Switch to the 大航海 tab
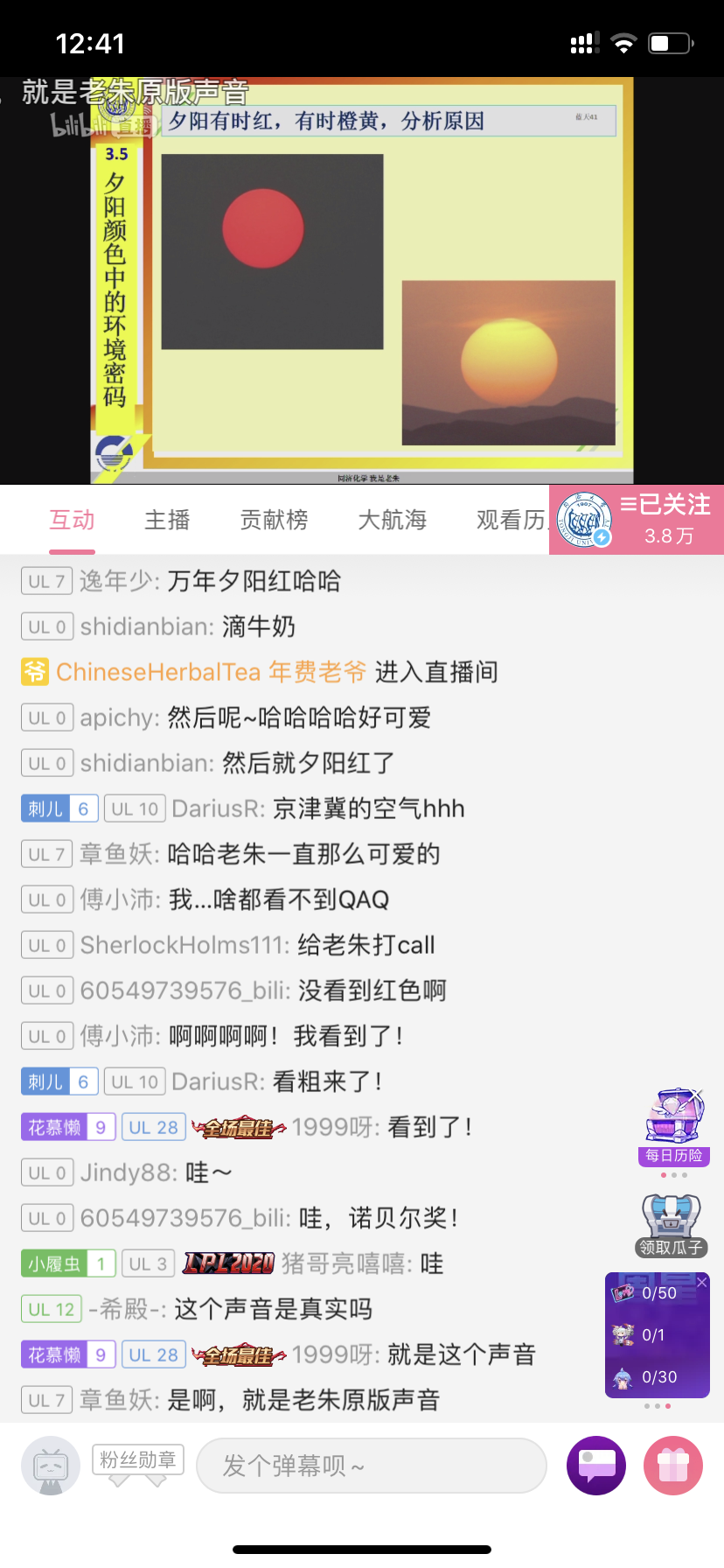 (x=393, y=520)
